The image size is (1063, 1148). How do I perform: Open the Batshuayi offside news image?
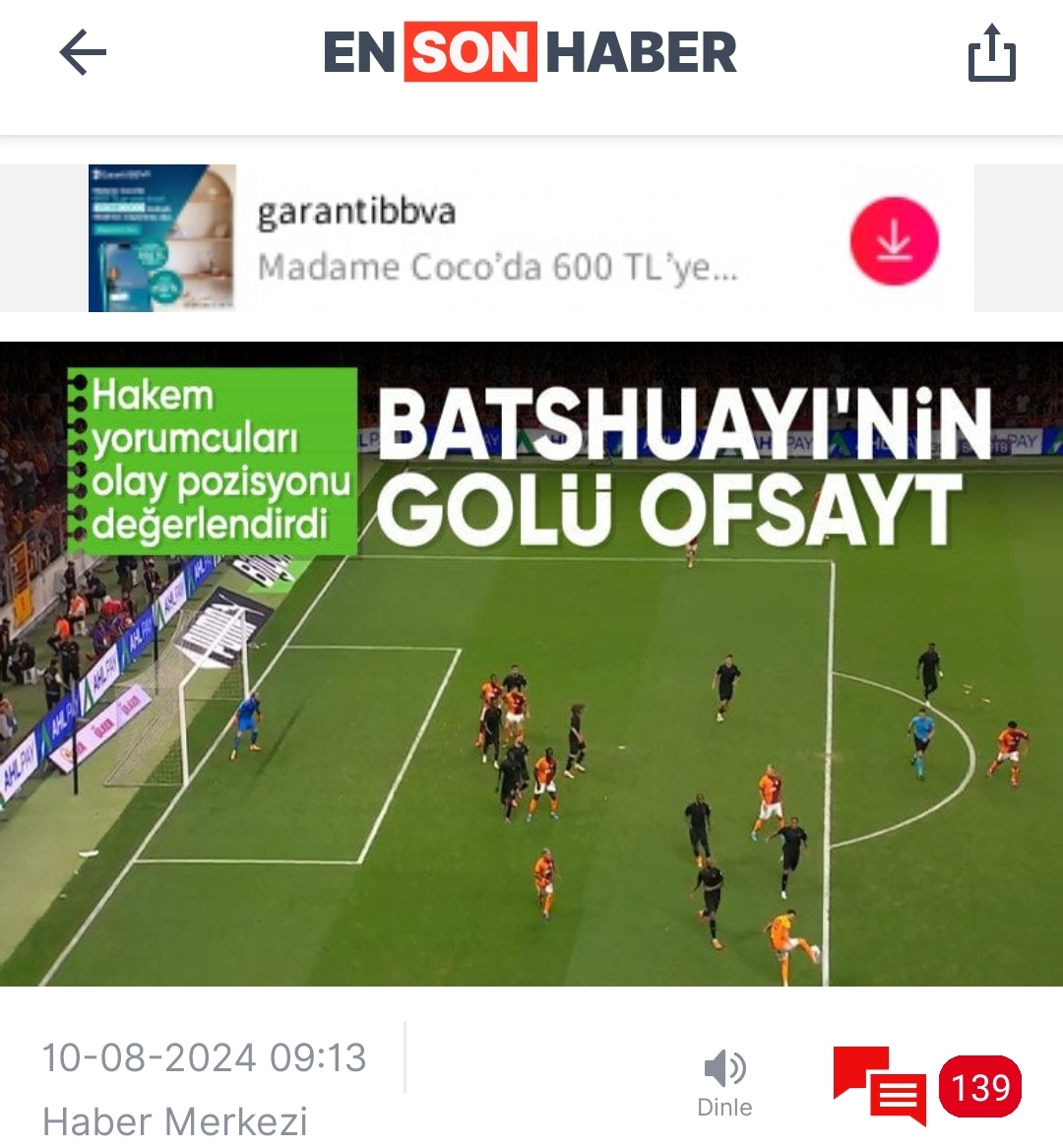coord(531,664)
